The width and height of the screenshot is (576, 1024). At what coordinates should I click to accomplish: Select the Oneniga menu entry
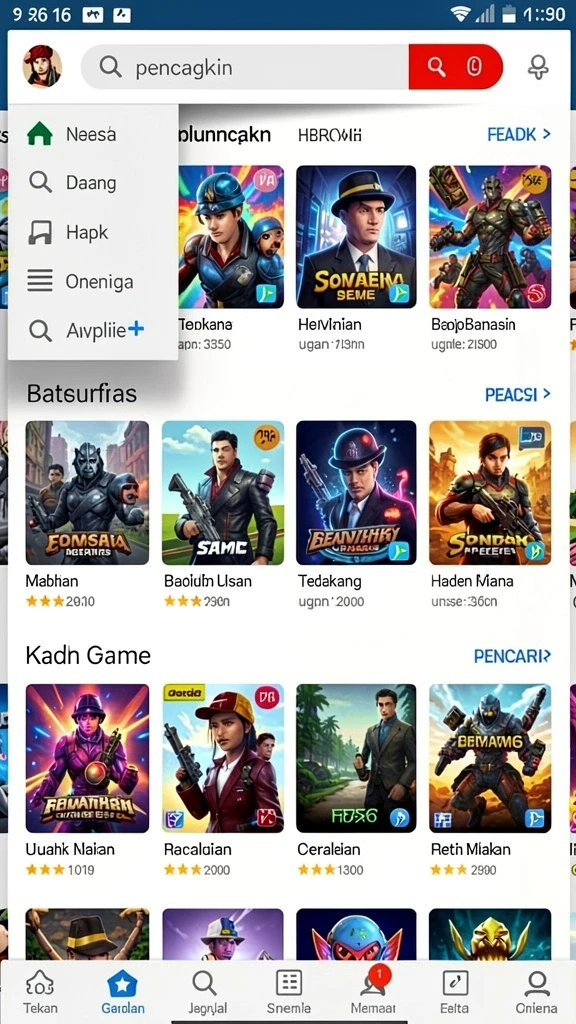(x=93, y=282)
